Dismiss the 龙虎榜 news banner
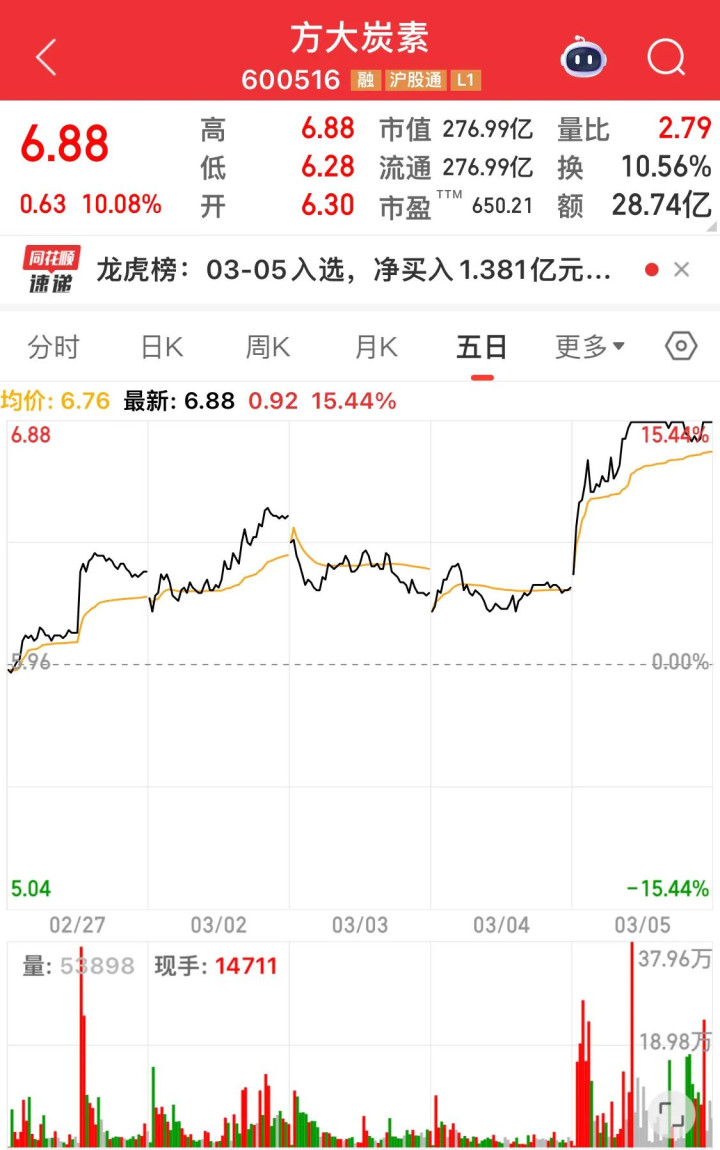The image size is (720, 1150). (x=682, y=270)
